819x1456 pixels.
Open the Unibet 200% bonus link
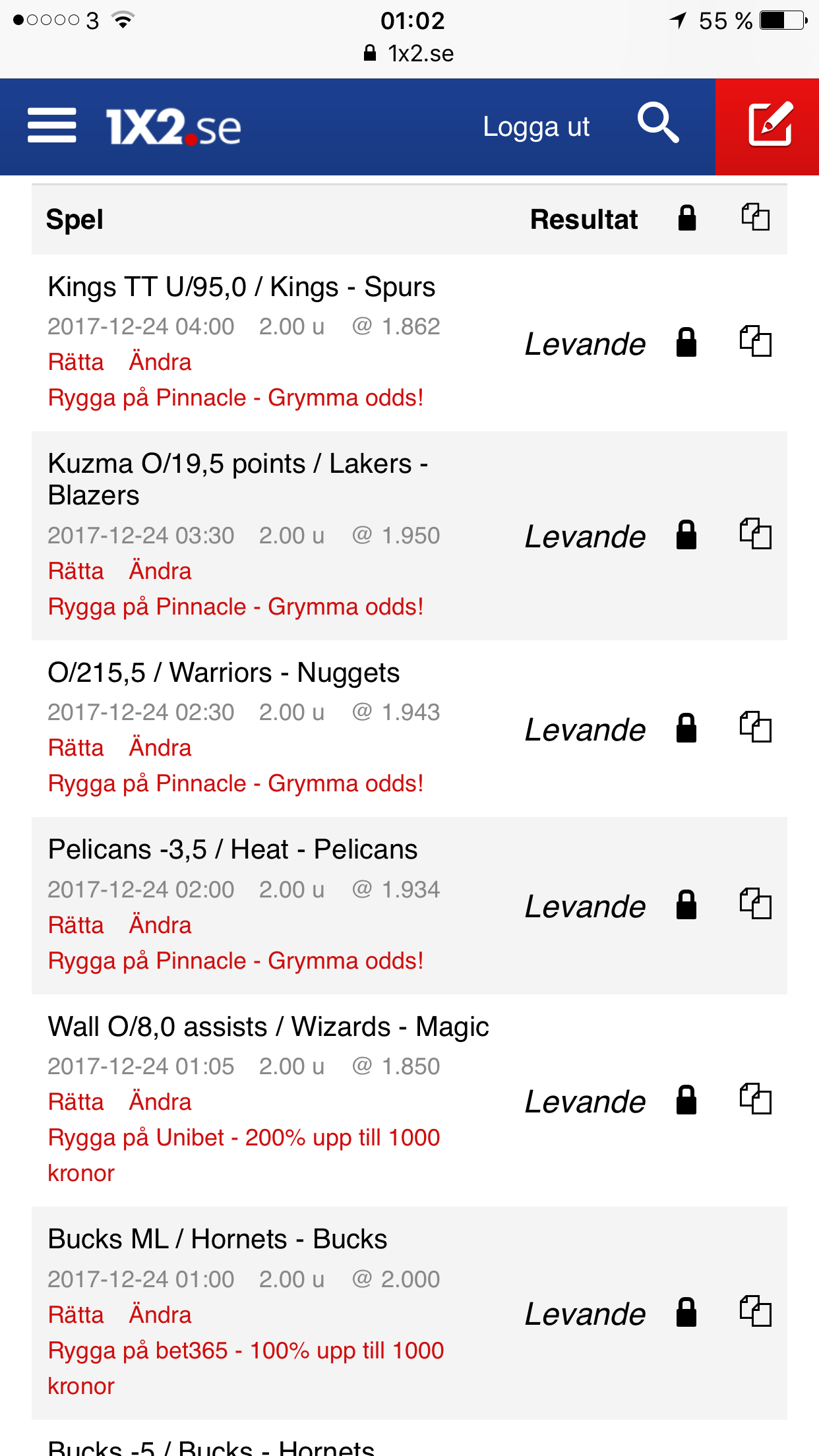(244, 1155)
